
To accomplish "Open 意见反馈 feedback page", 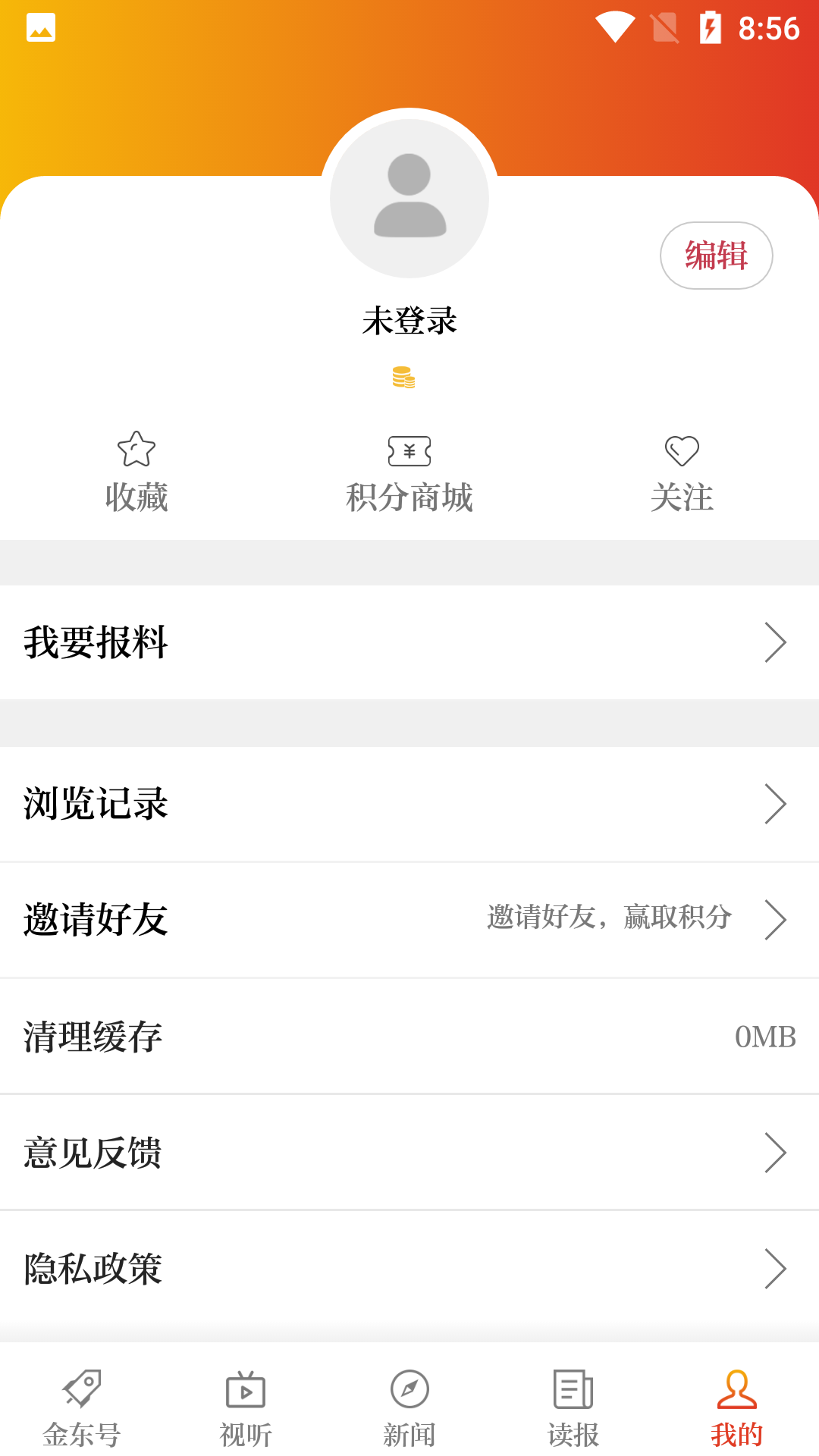I will [x=409, y=1153].
